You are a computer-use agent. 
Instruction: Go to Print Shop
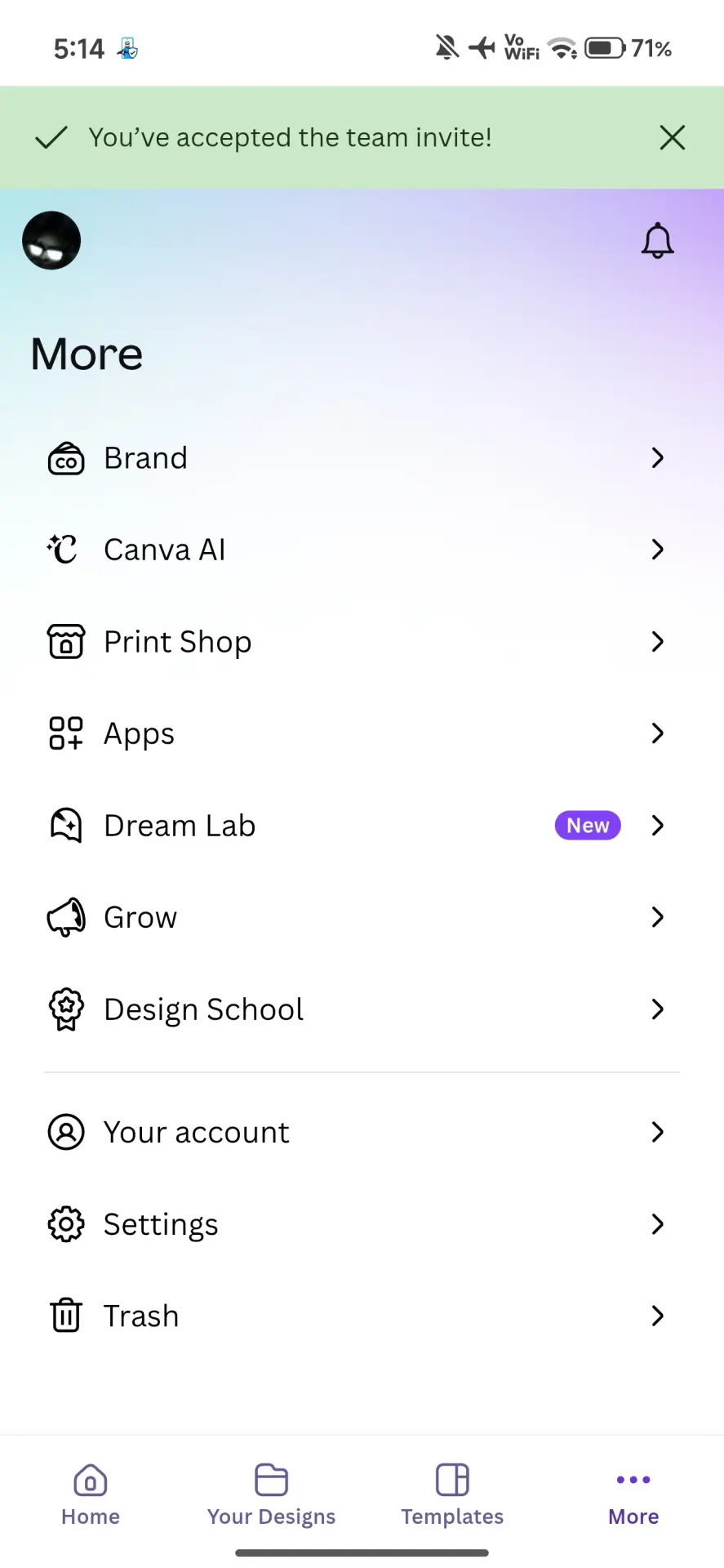tap(362, 642)
